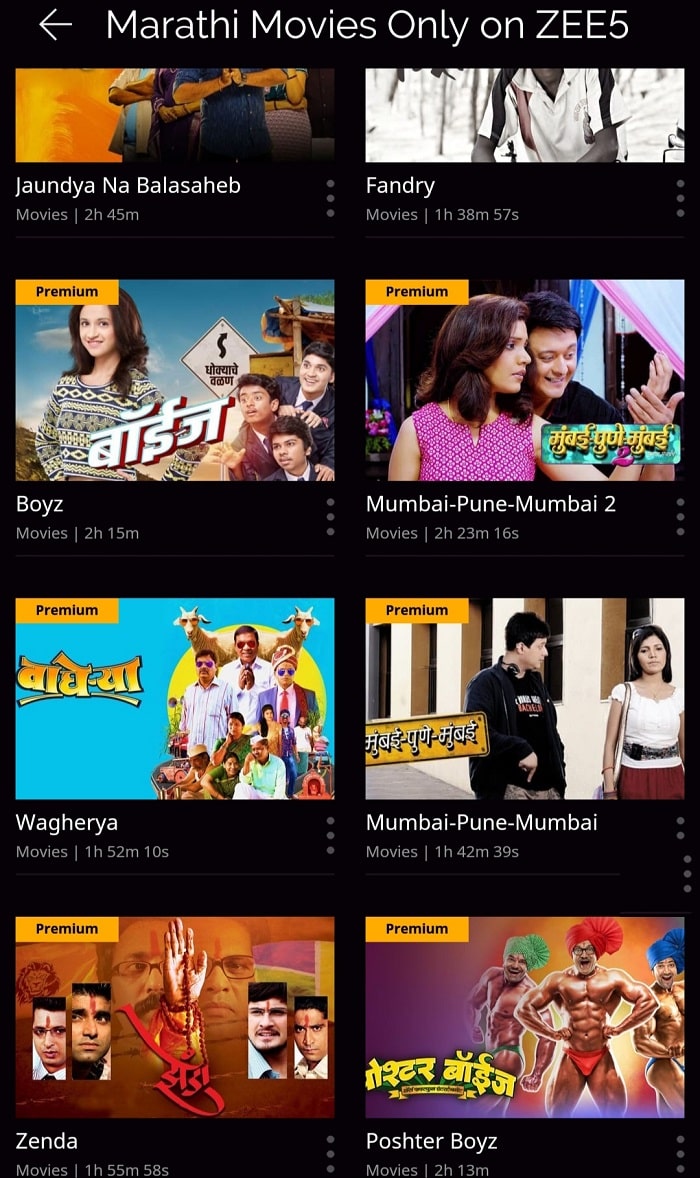Screen dimensions: 700x1178
Task: Open the Boyz movie poster
Action: point(175,380)
